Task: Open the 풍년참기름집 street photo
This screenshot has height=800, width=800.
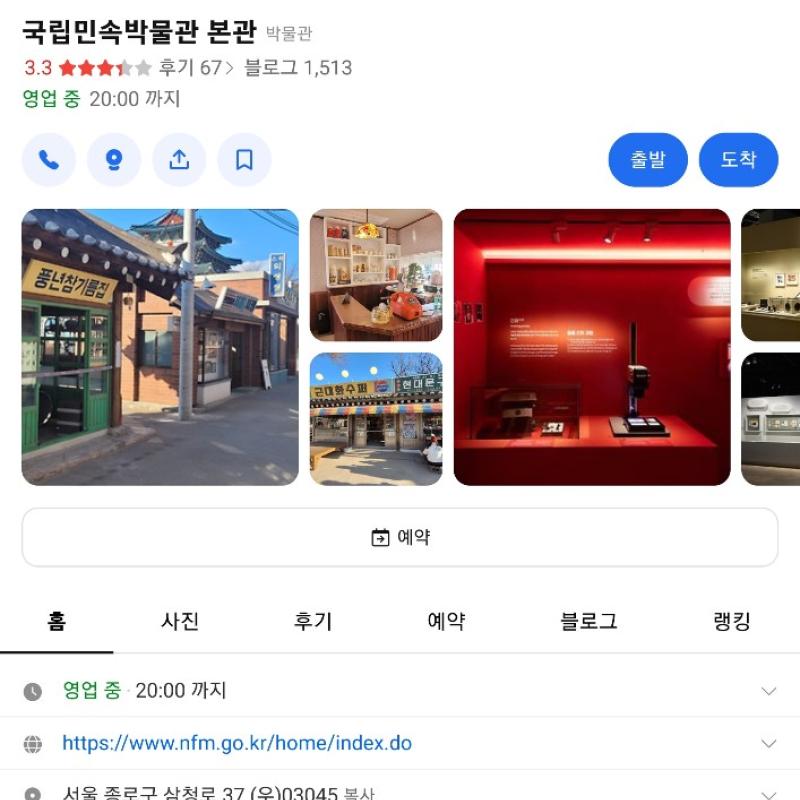Action: coord(160,347)
